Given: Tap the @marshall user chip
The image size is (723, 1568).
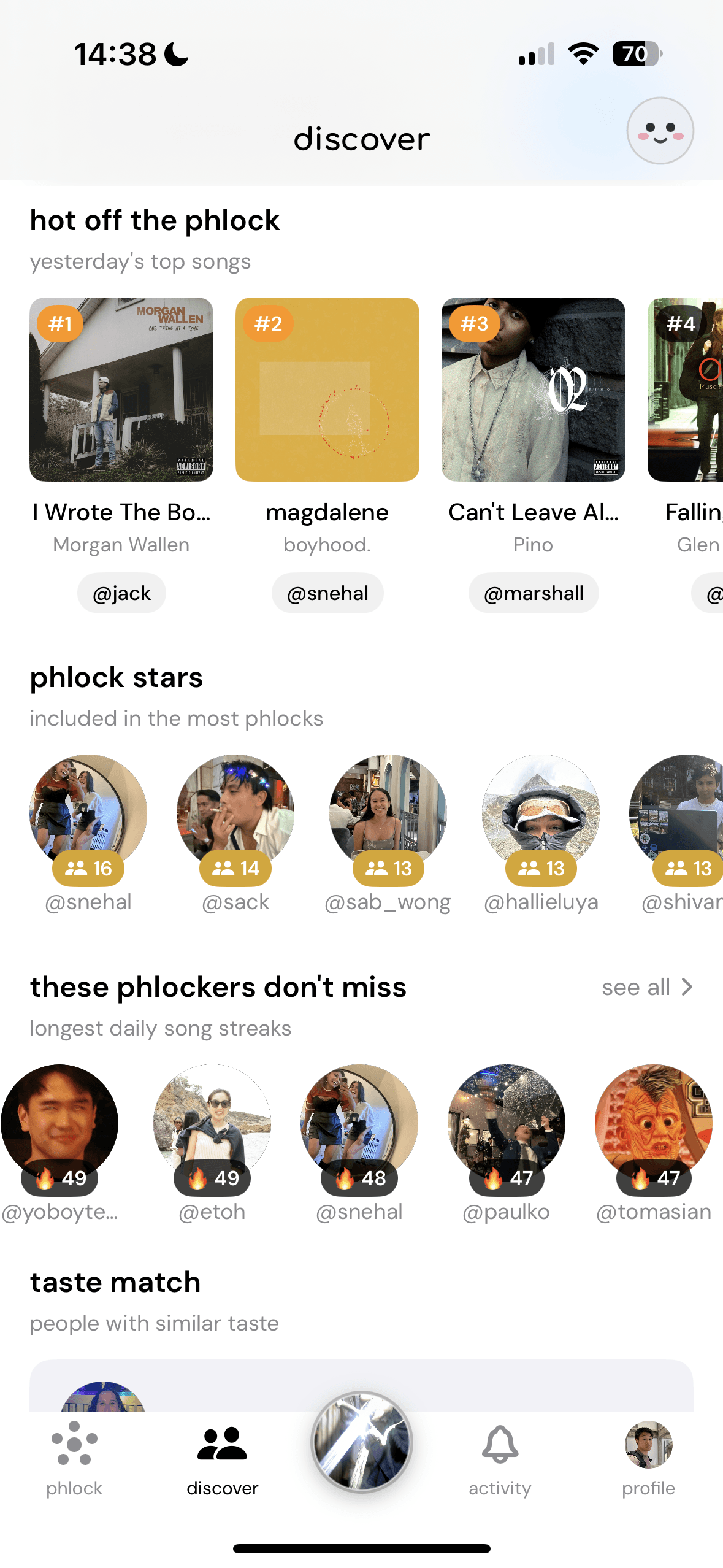Looking at the screenshot, I should (534, 593).
